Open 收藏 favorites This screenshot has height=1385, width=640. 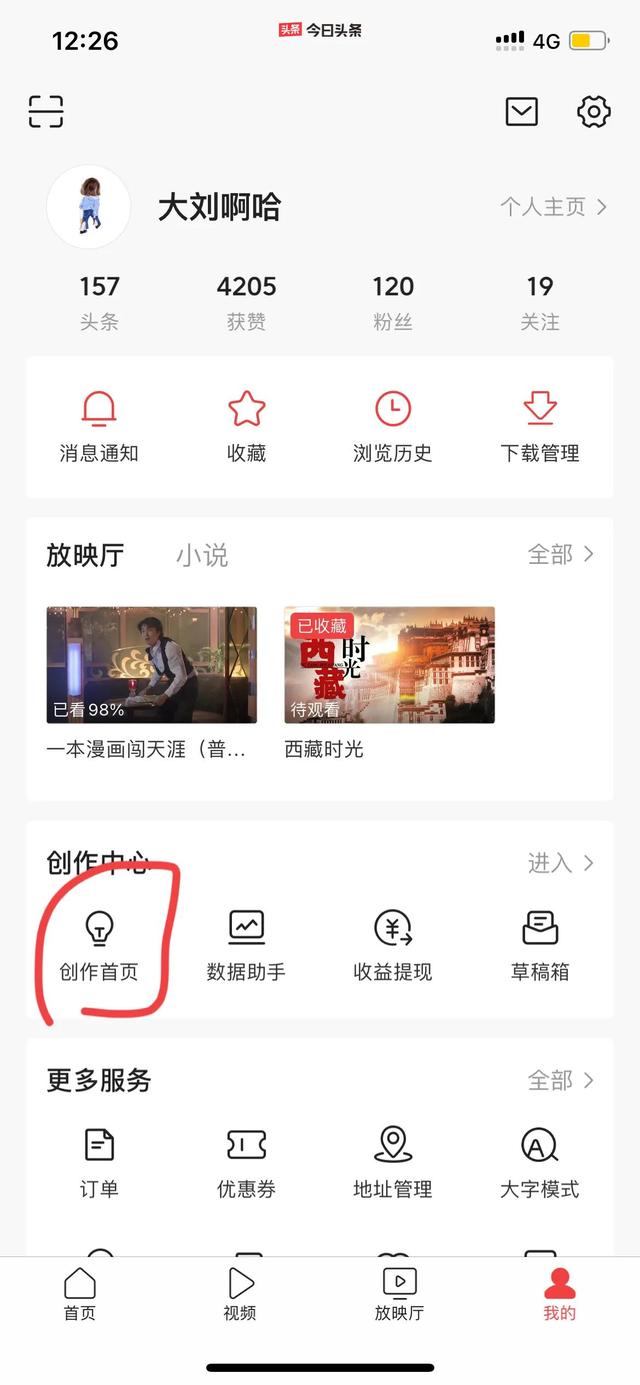pyautogui.click(x=246, y=427)
